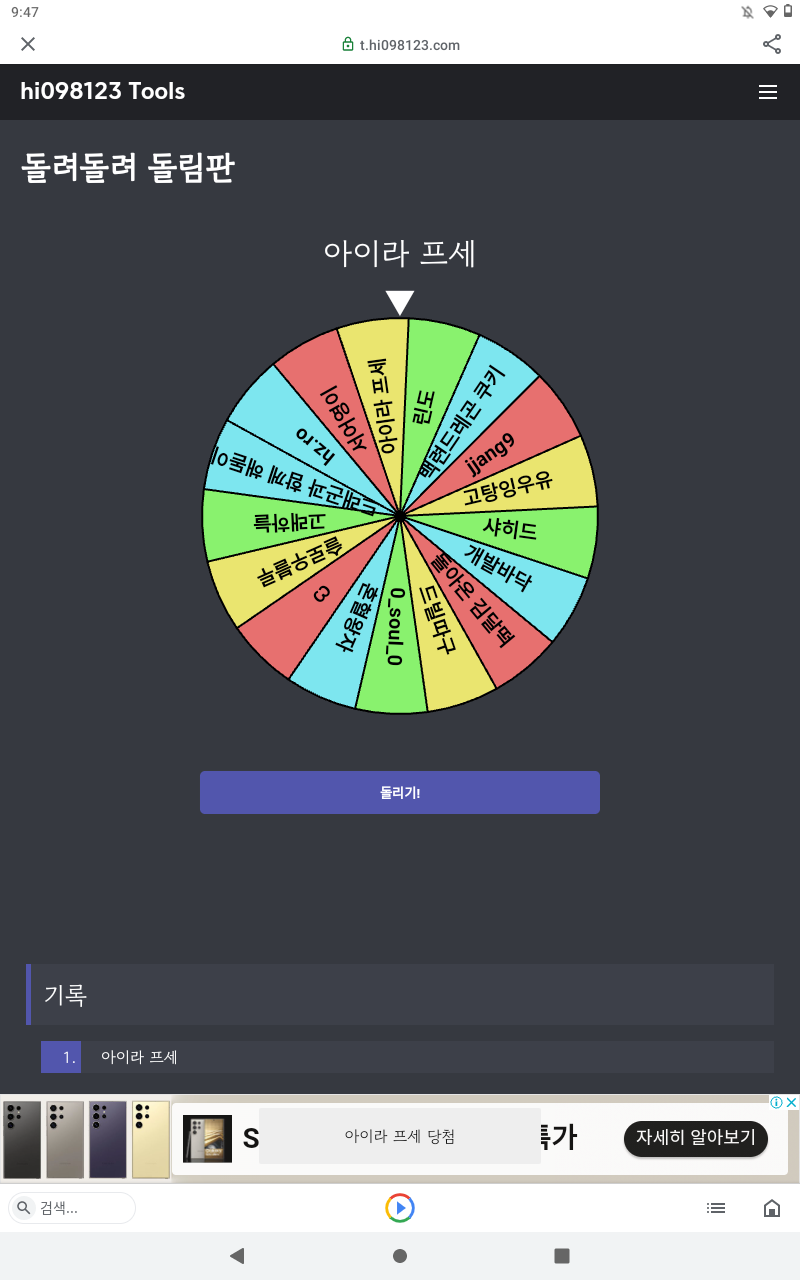Open the list icon in bottom bar
Viewport: 800px width, 1280px height.
(716, 1208)
